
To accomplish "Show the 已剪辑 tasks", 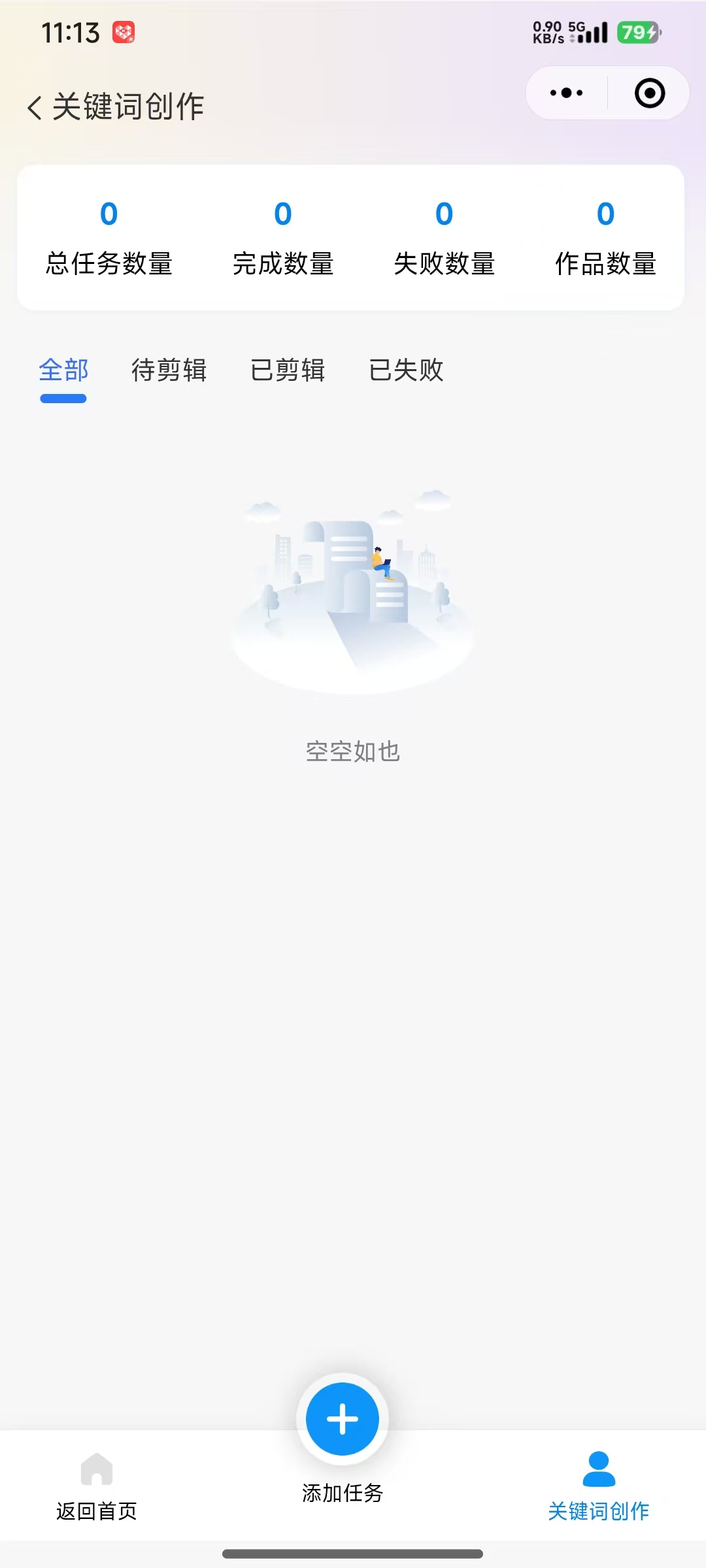I will pos(288,370).
